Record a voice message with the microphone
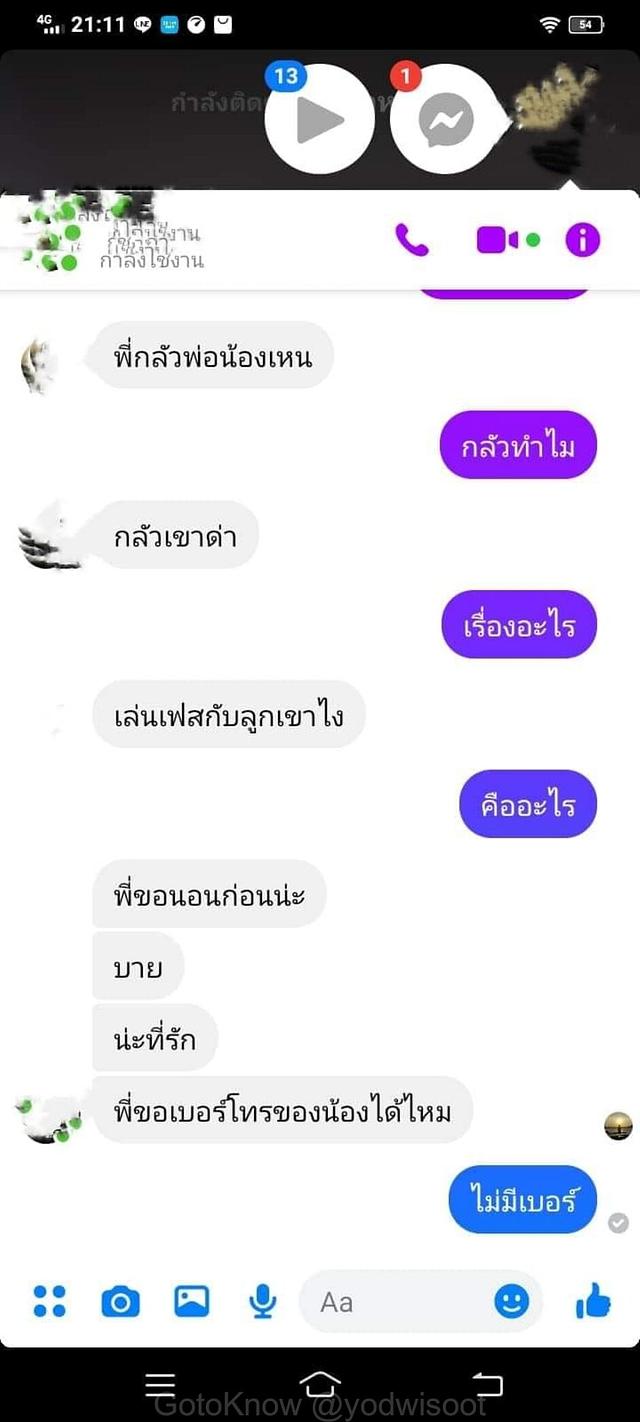The height and width of the screenshot is (1422, 640). pos(262,1301)
